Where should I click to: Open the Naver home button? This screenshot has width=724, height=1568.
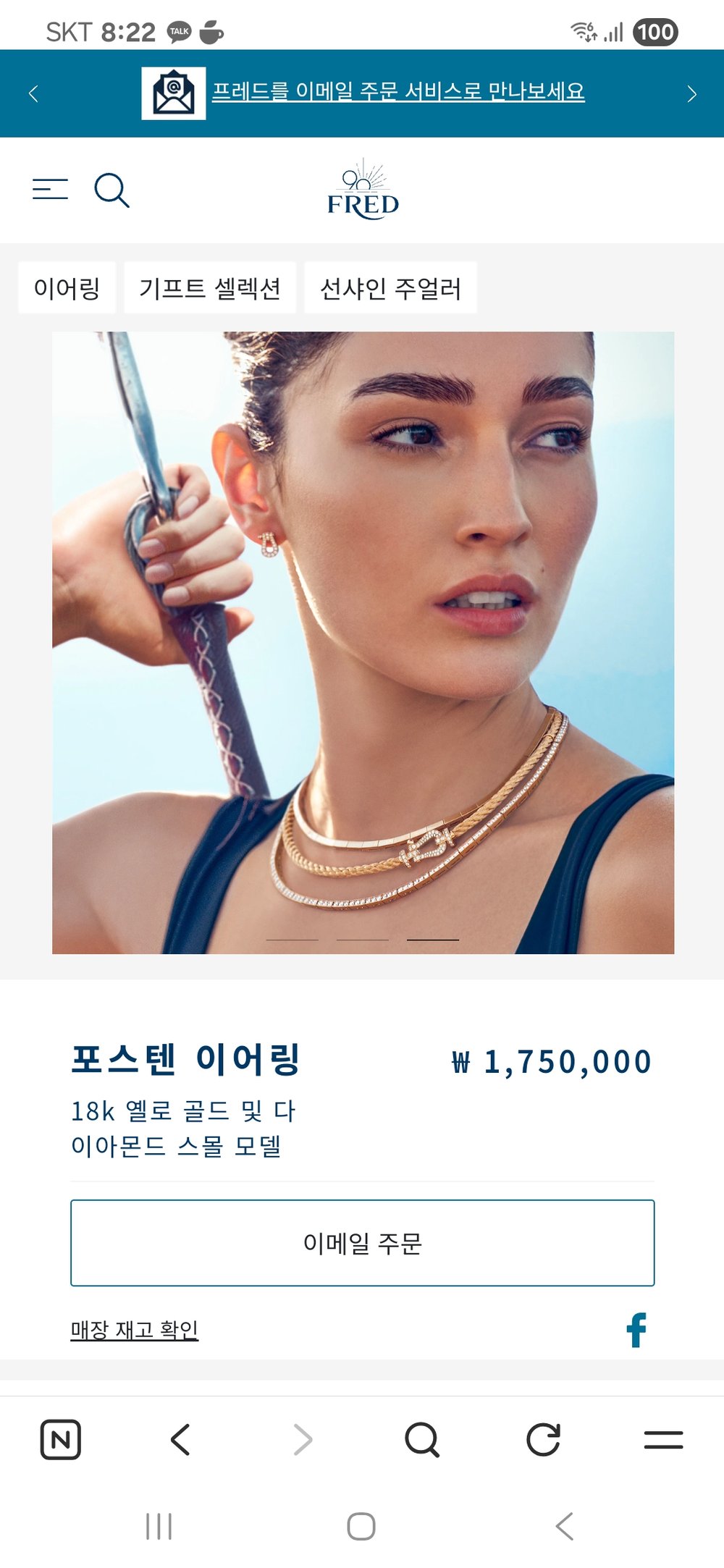pos(60,1439)
